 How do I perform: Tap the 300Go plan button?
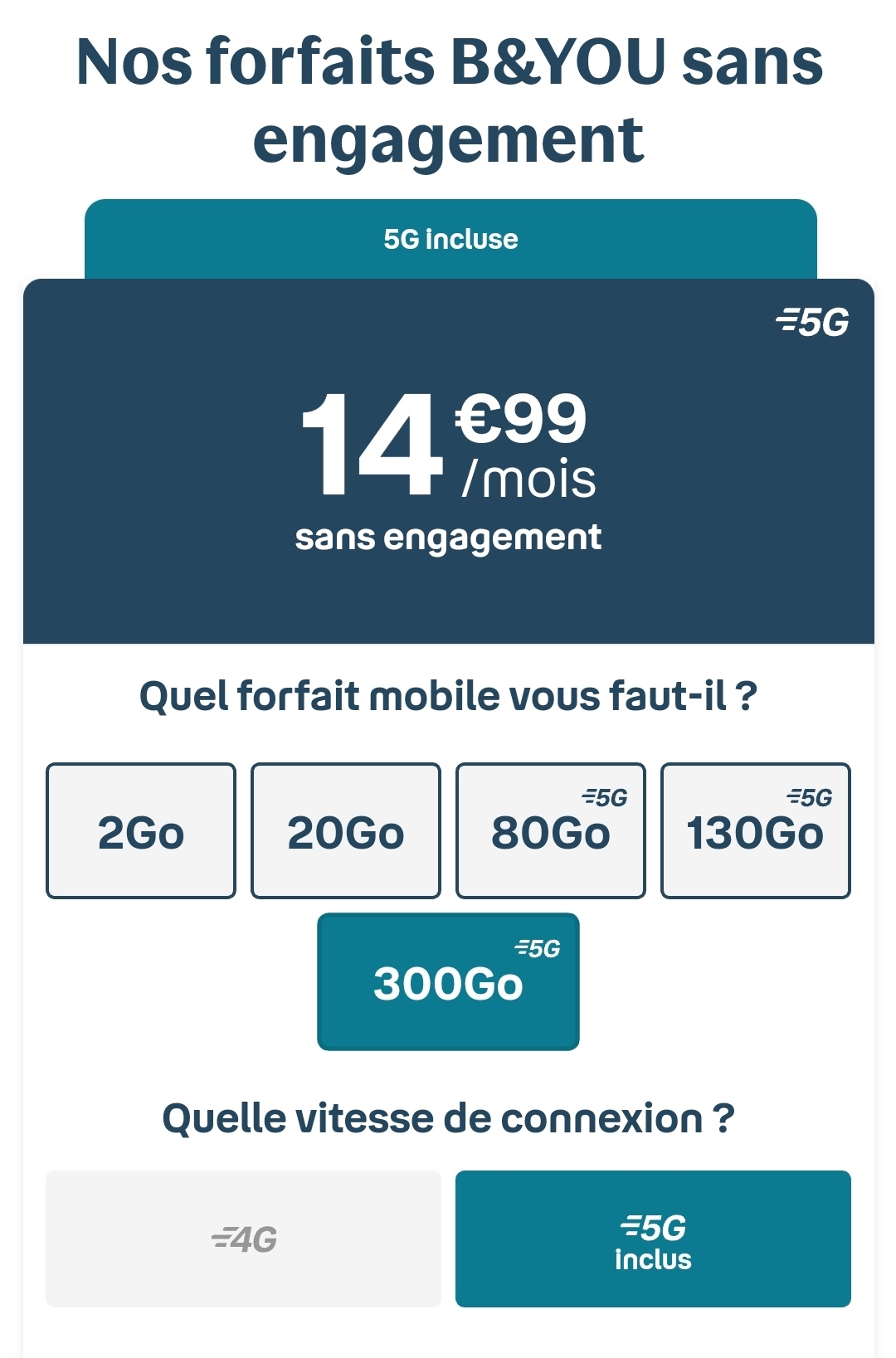448,981
